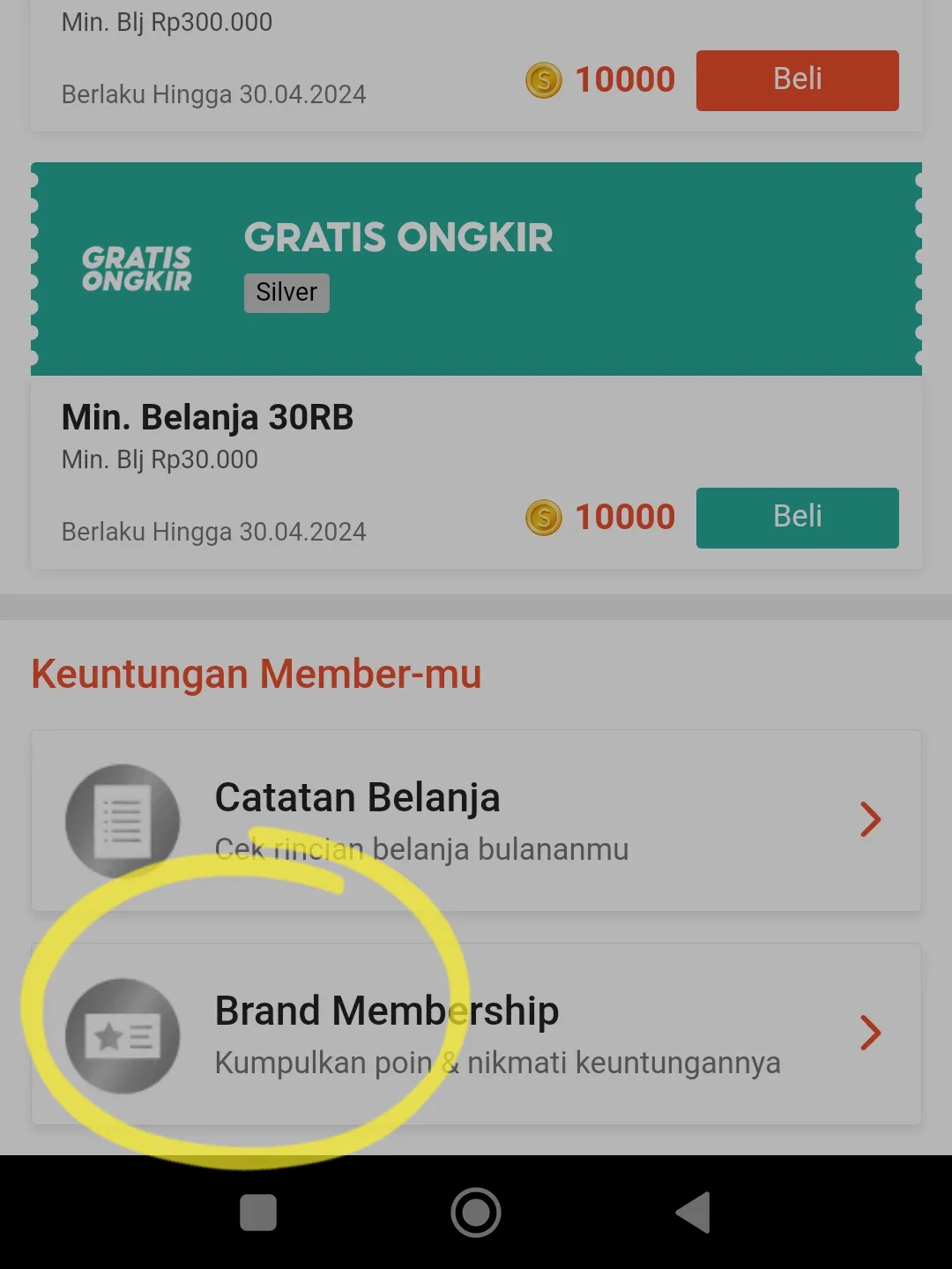This screenshot has height=1269, width=952.
Task: Tap the Silver tier badge on the voucher
Action: (x=286, y=292)
